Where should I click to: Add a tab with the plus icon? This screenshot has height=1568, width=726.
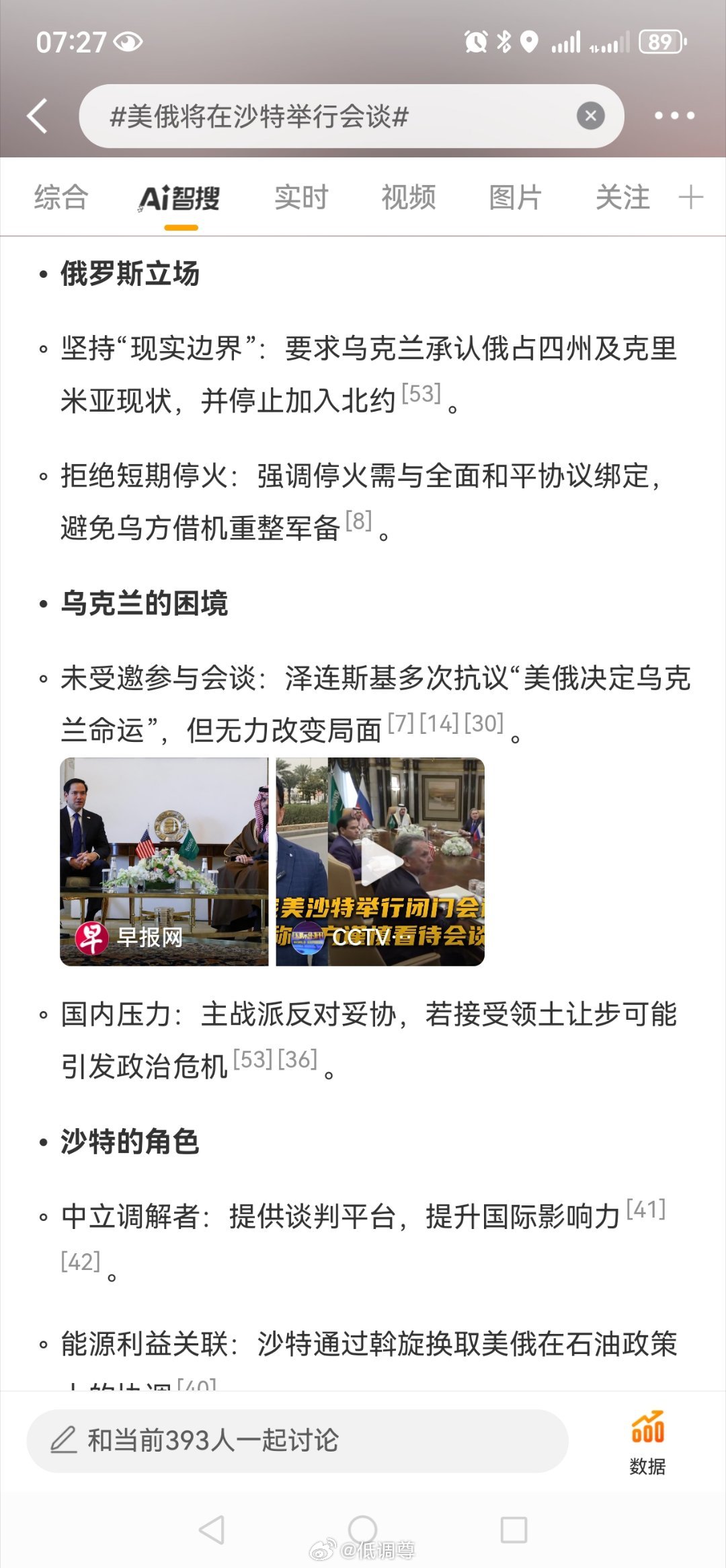pos(690,198)
